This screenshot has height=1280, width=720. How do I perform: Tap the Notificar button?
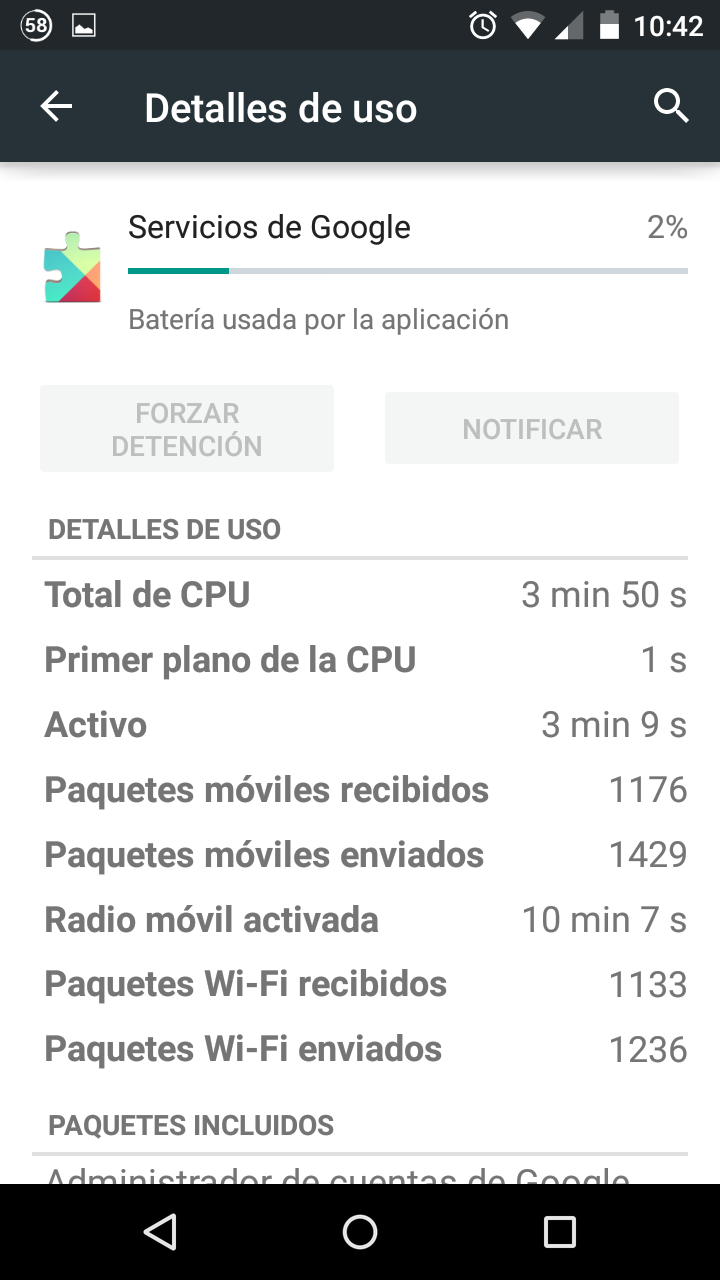point(532,429)
